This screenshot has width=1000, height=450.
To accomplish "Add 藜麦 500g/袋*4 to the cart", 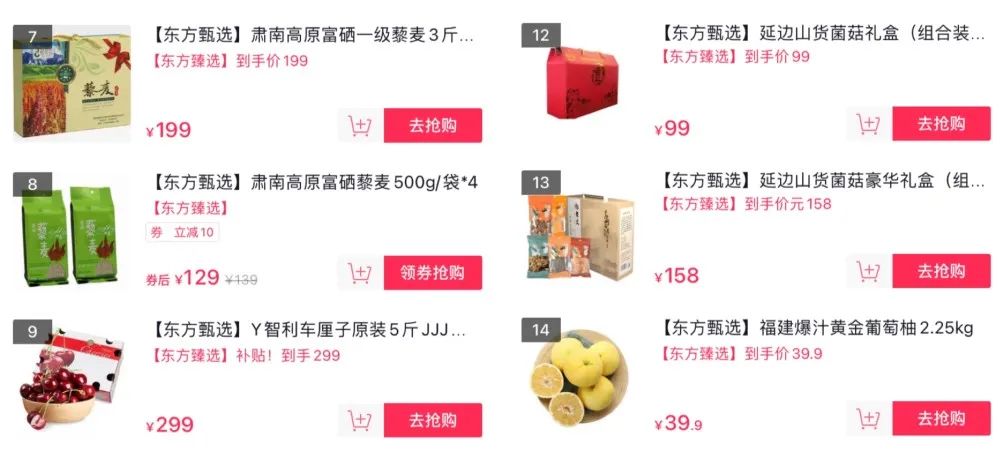I will coord(359,273).
